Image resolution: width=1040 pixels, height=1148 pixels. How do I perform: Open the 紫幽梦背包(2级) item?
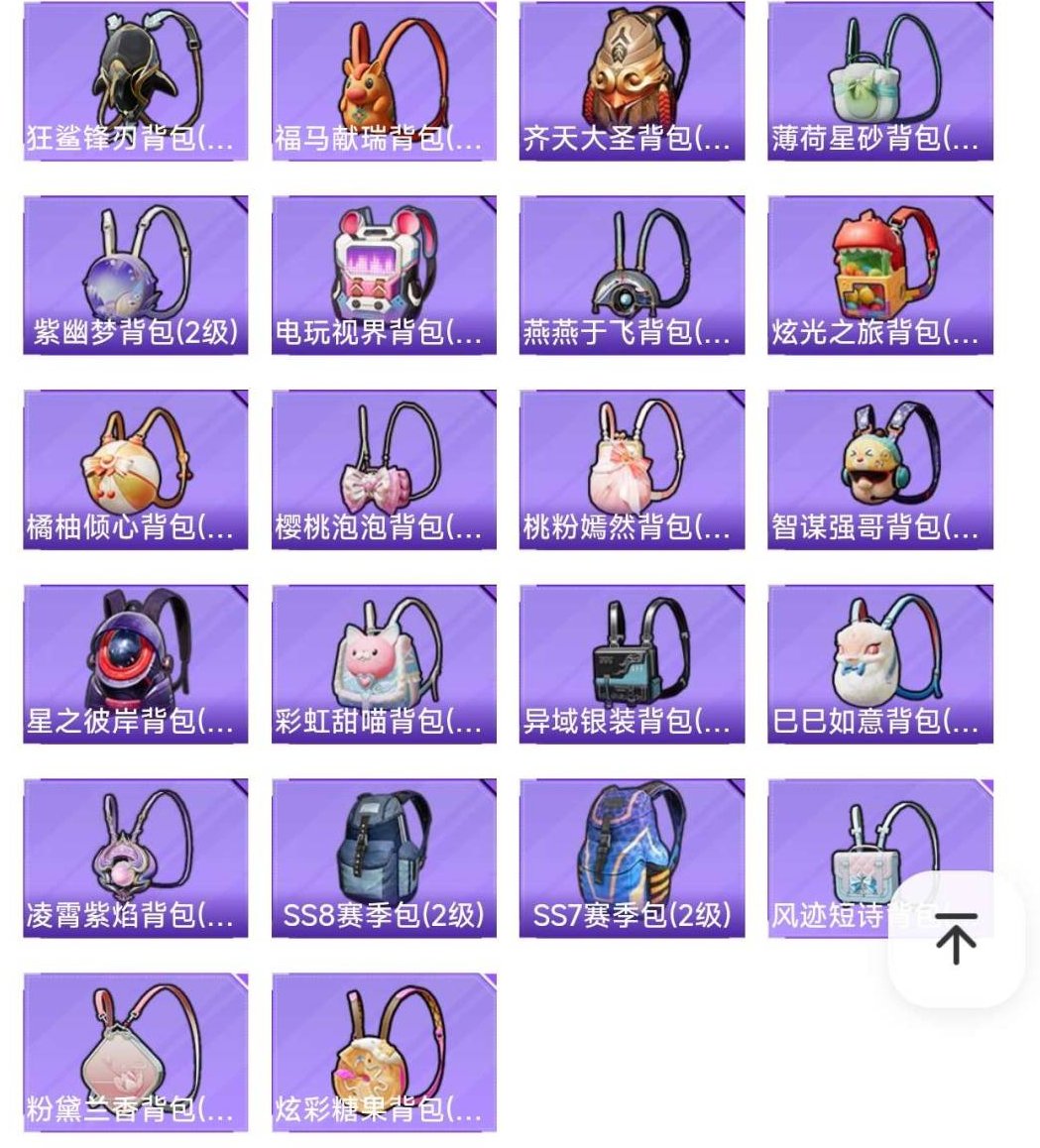coord(136,276)
